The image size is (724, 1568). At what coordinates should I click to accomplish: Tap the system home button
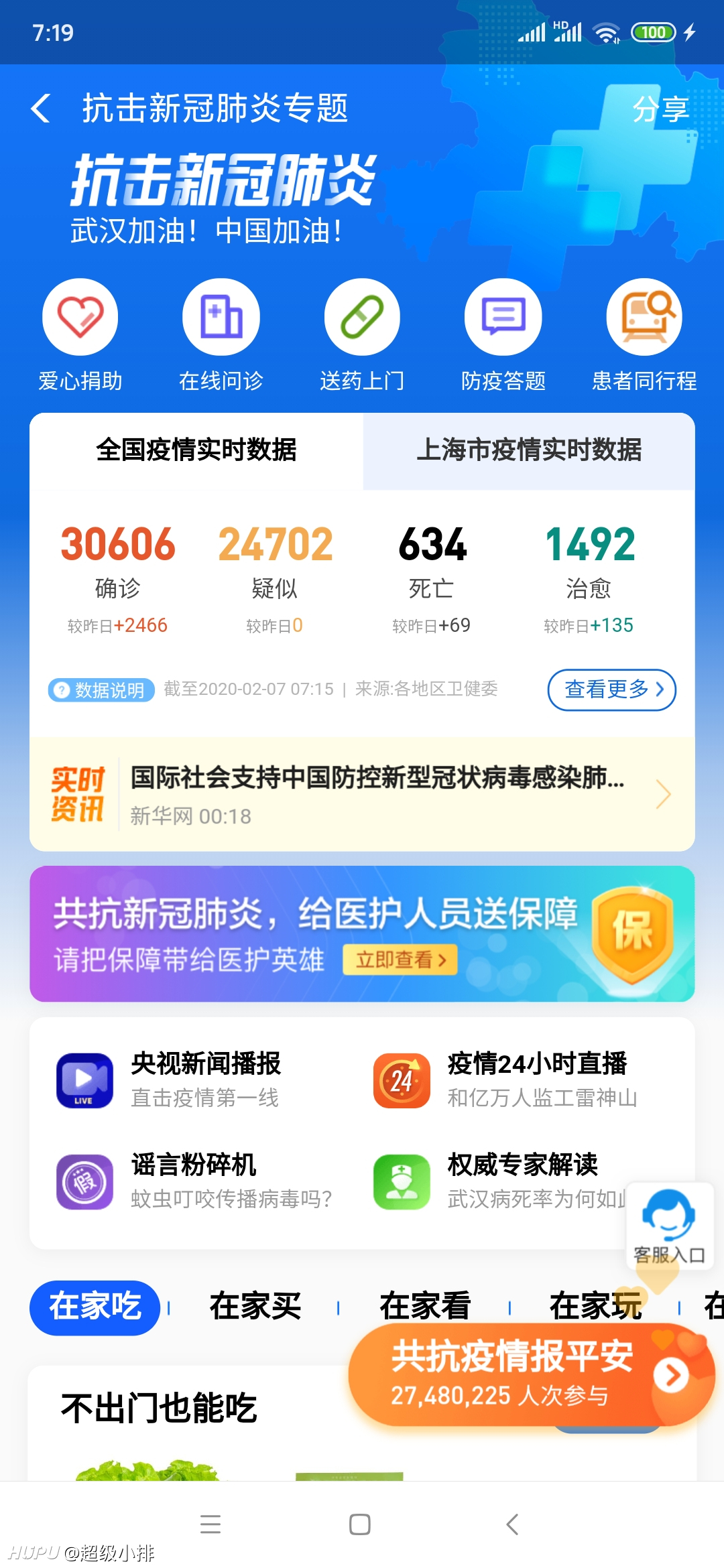pos(360,1524)
